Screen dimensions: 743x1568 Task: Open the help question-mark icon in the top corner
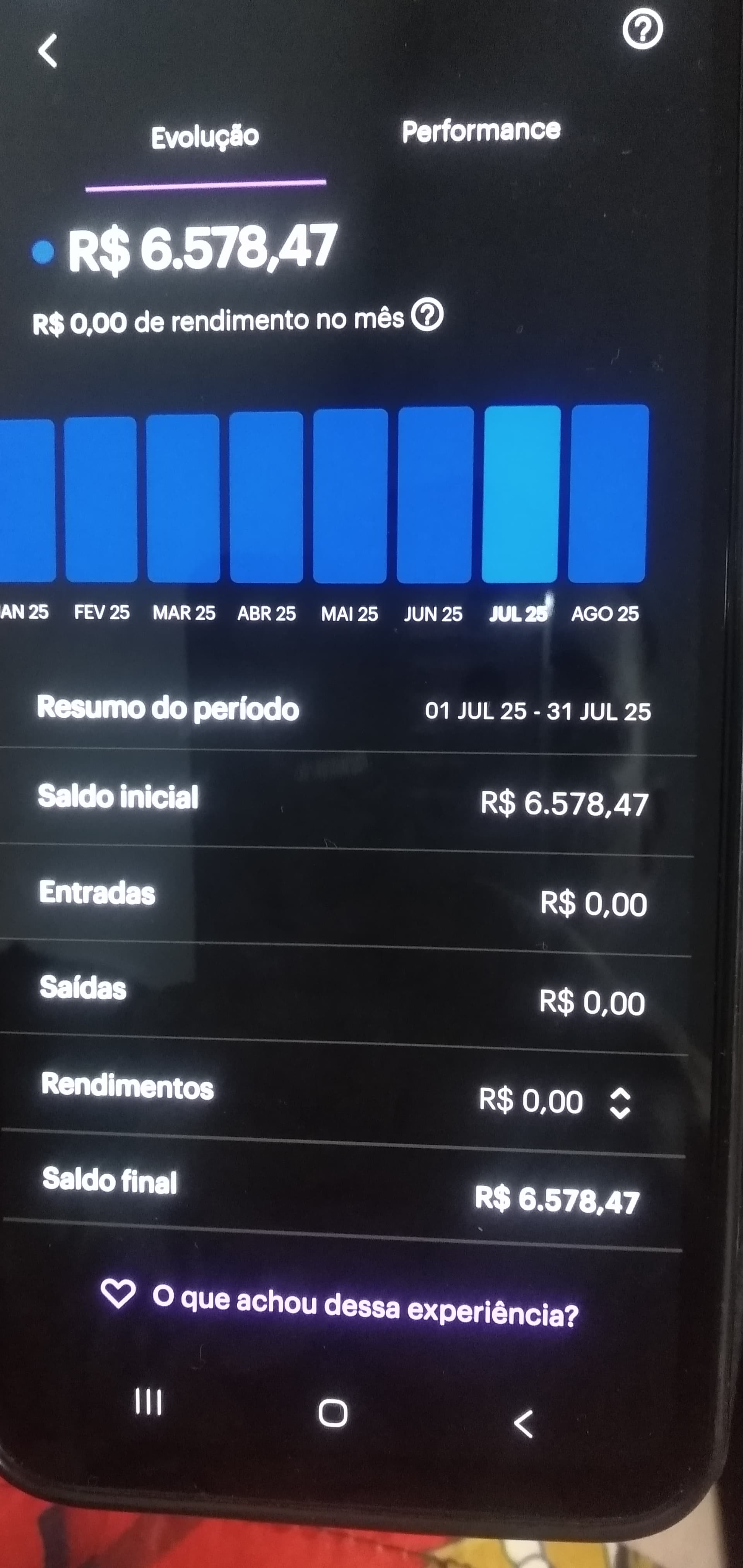[642, 29]
